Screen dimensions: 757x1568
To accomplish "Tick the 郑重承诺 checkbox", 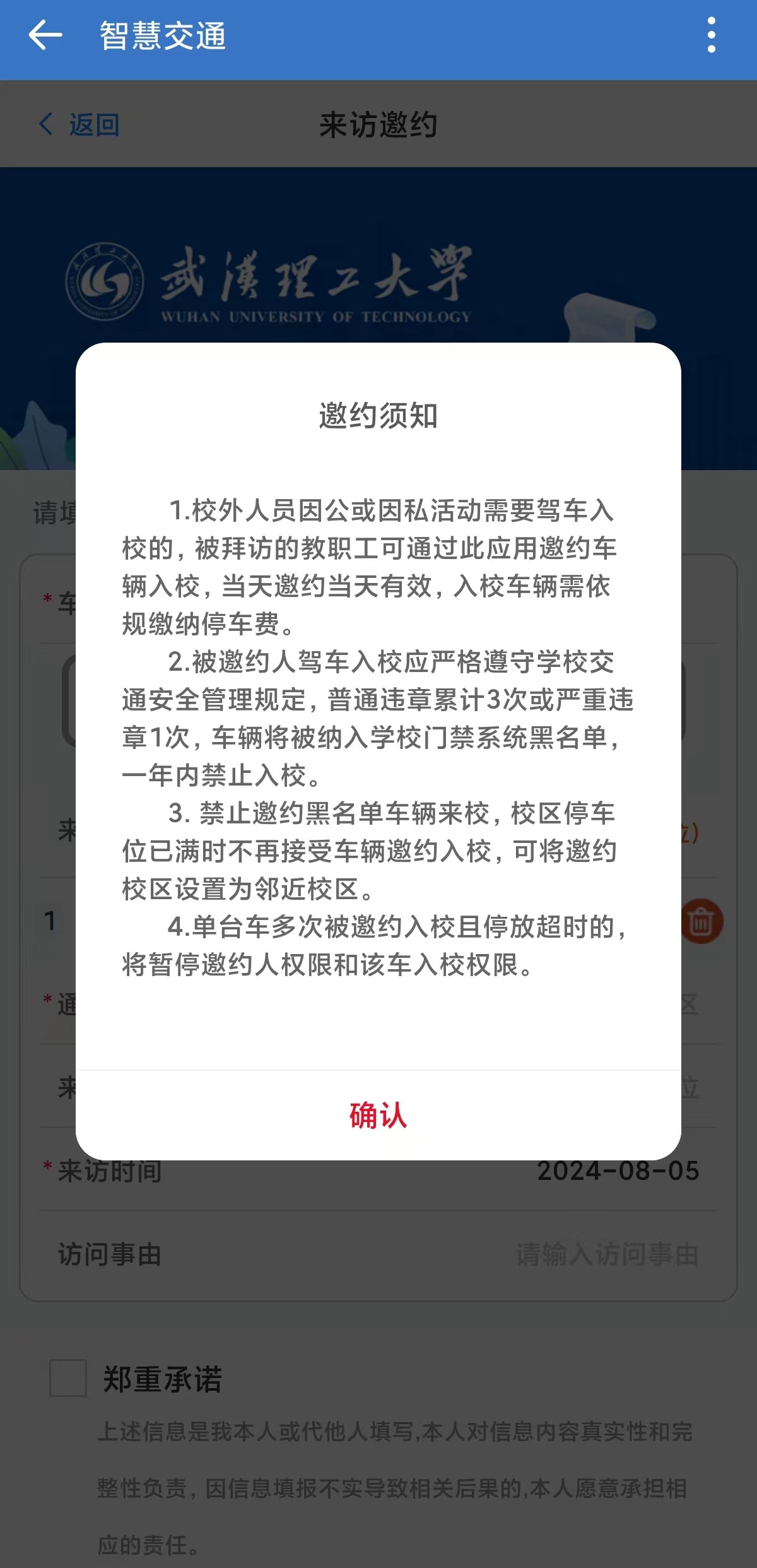I will (x=68, y=1377).
